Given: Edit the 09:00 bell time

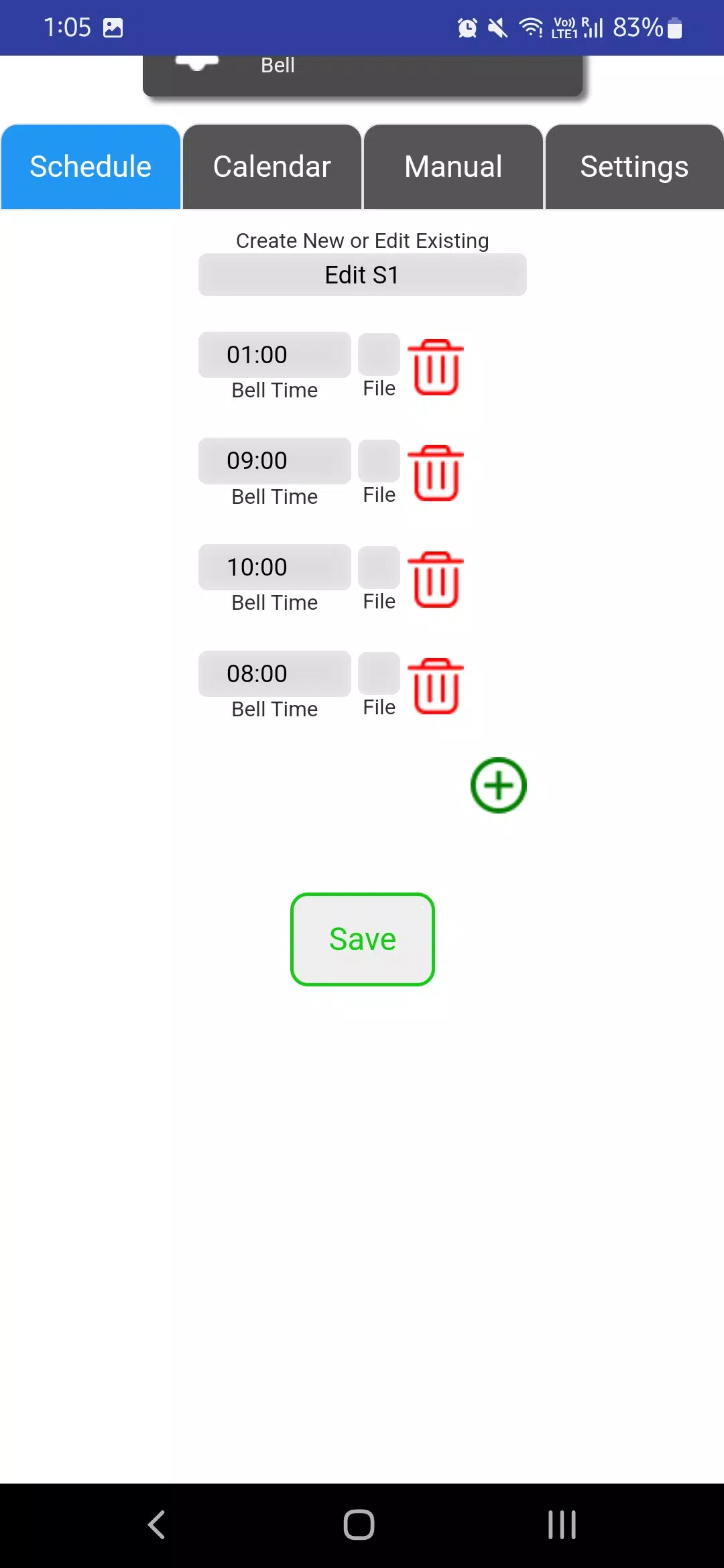Looking at the screenshot, I should pyautogui.click(x=274, y=461).
